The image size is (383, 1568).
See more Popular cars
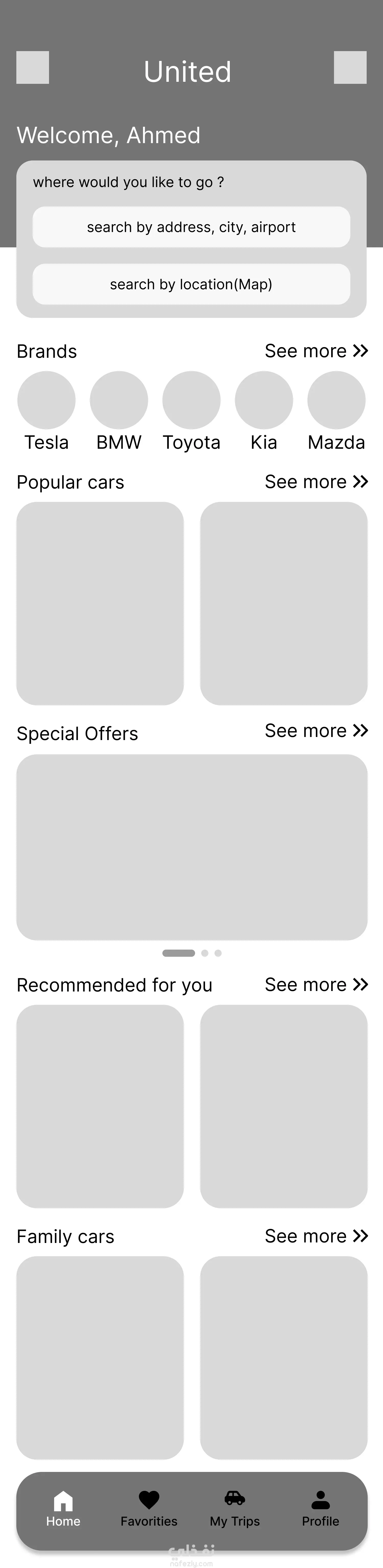(x=316, y=482)
